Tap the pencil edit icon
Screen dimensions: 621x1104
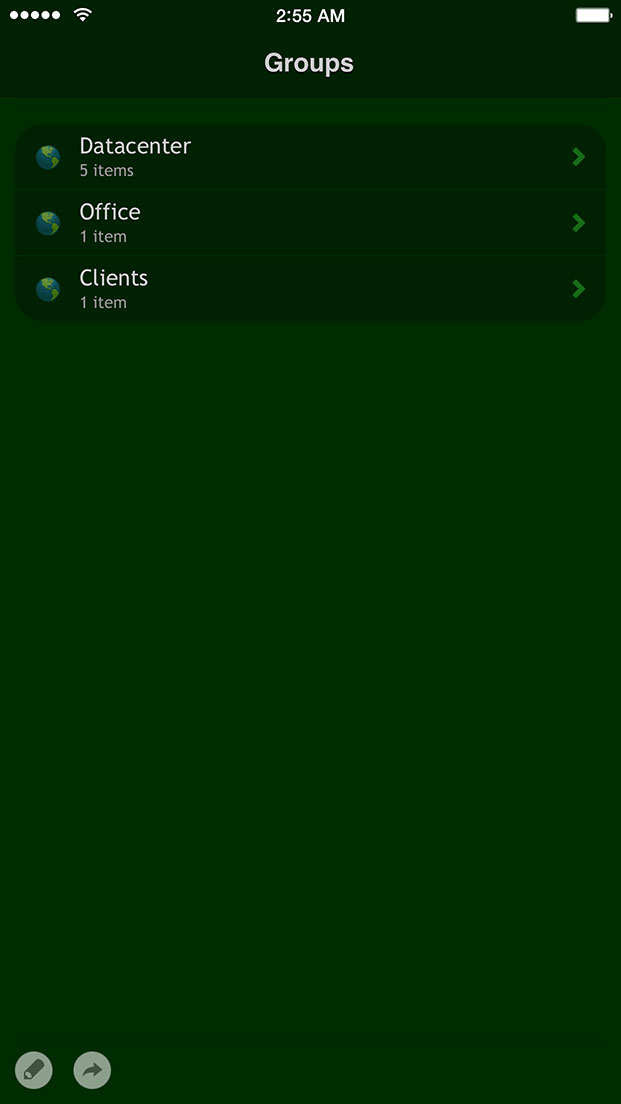[x=34, y=1070]
